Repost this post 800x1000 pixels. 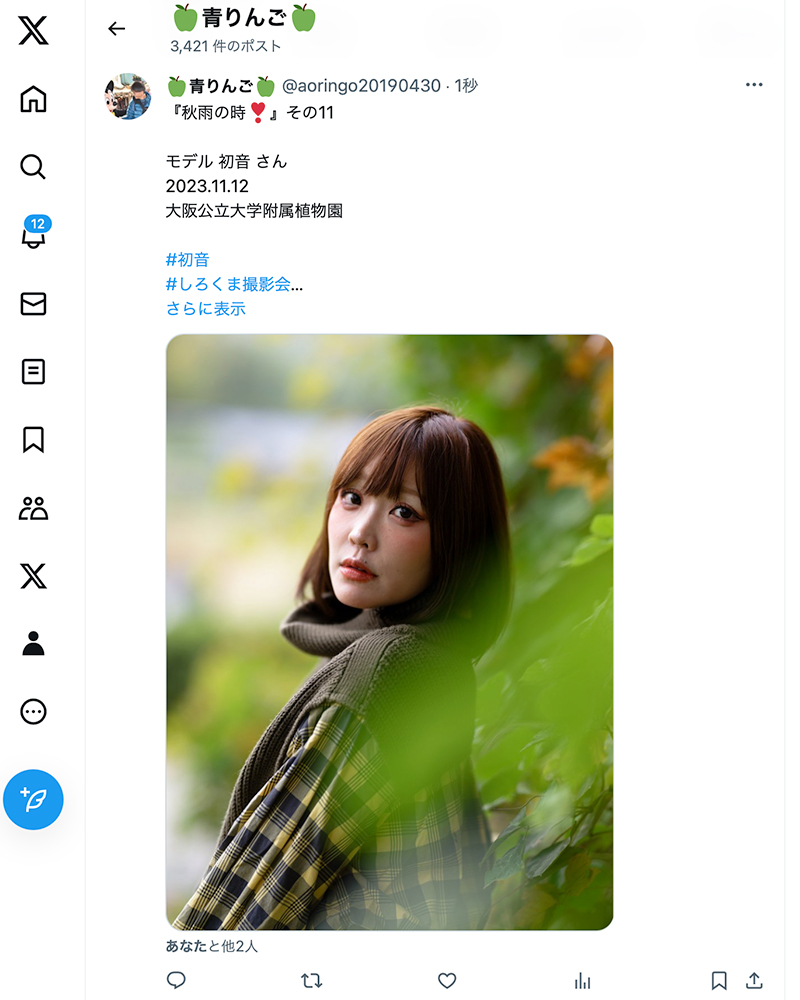[x=312, y=981]
